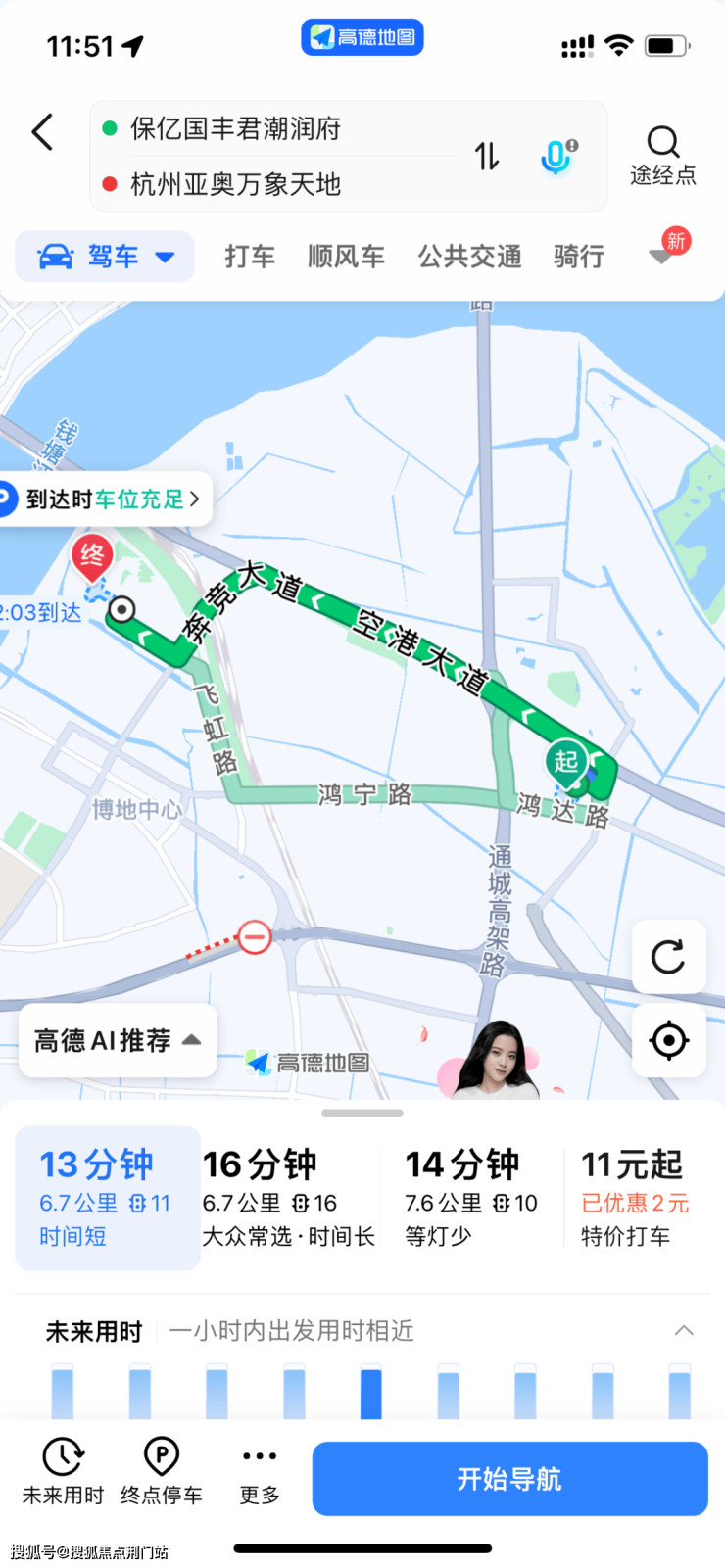Edit the starting point 保亿国丰君潮润府
This screenshot has width=725, height=1568.
pos(235,128)
